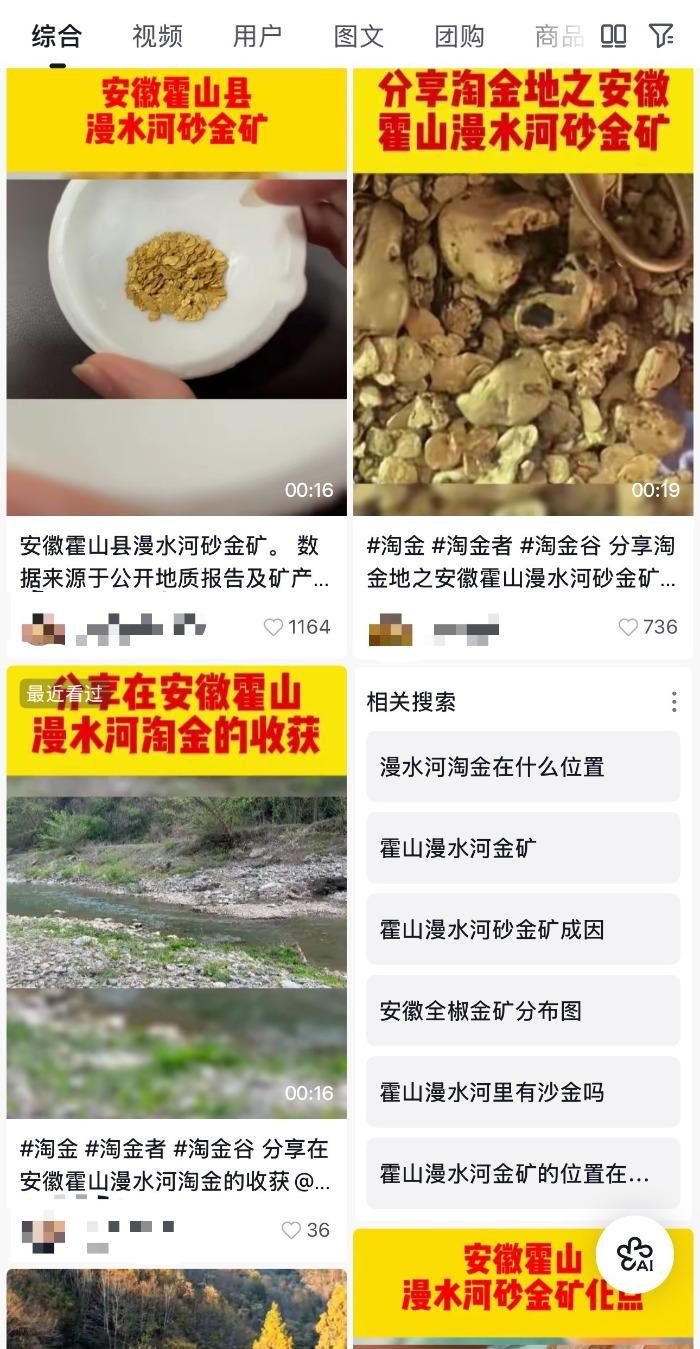The width and height of the screenshot is (700, 1349).
Task: Switch to the 用户 tab
Action: [x=257, y=37]
